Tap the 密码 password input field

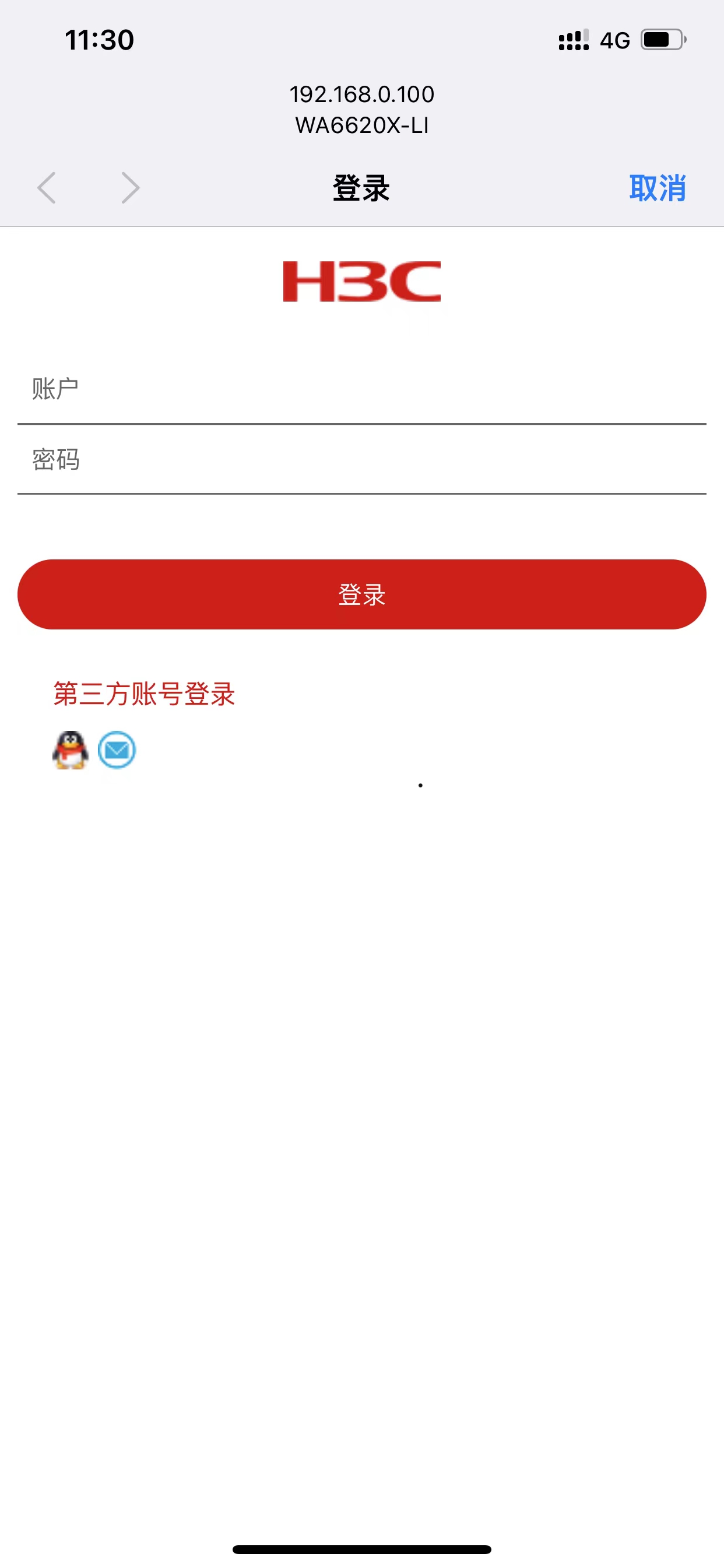click(x=361, y=460)
